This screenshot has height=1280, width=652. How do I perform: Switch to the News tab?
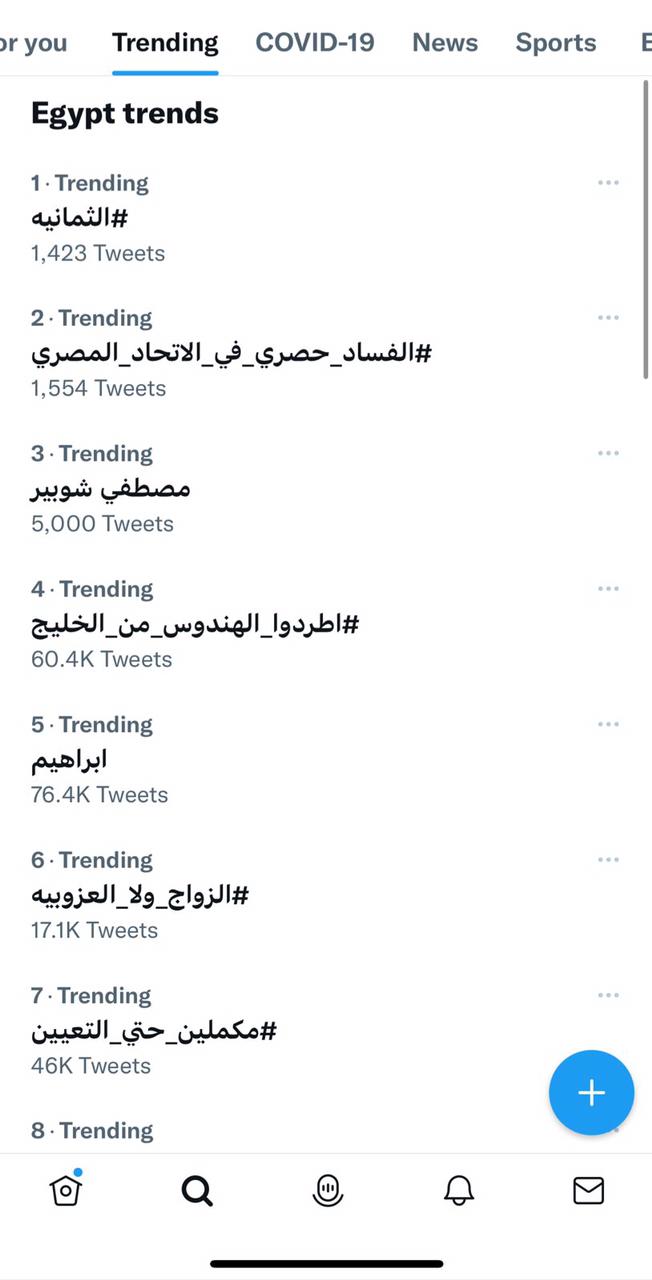click(x=445, y=43)
